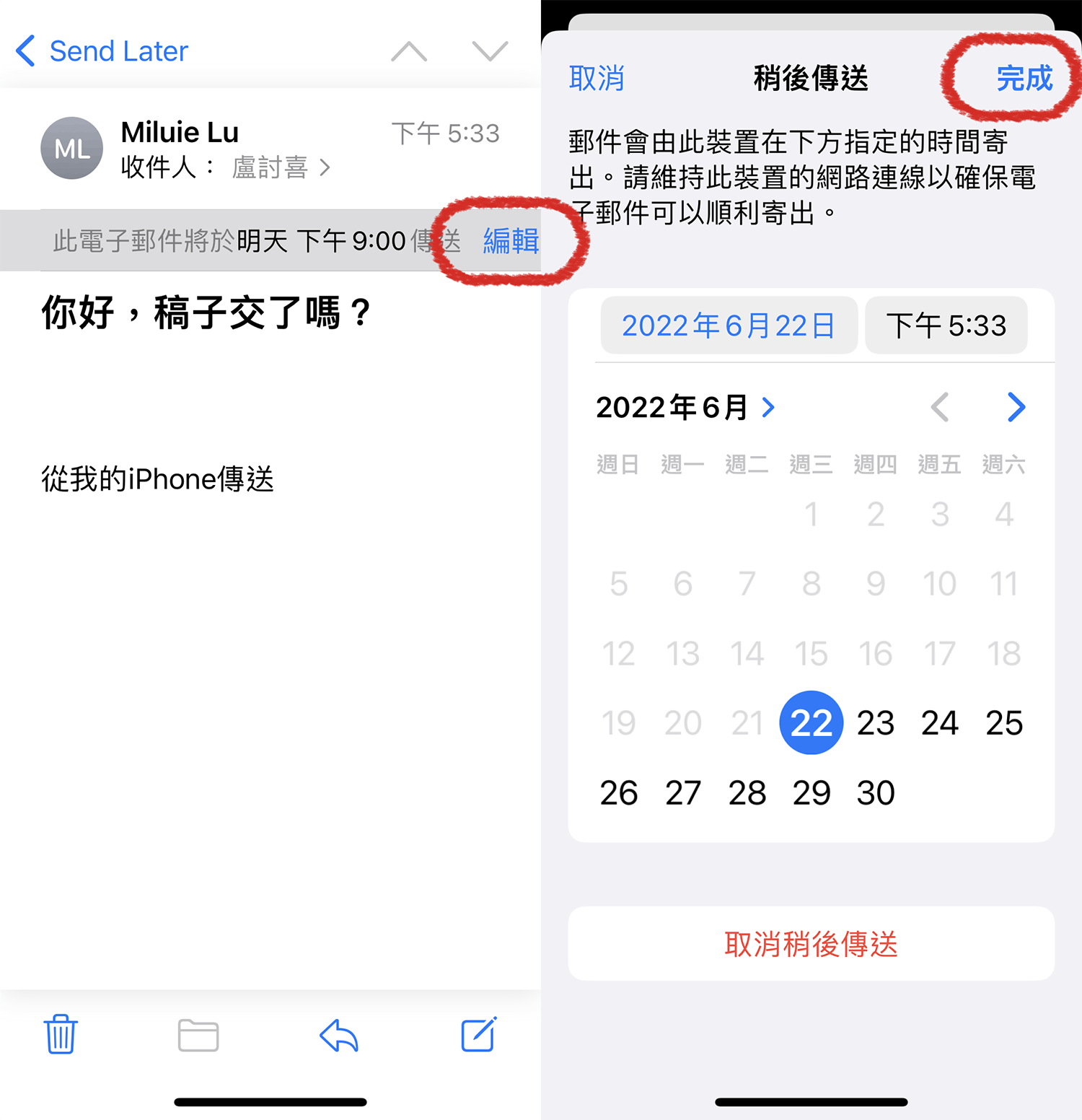Select June 30 on the calendar
This screenshot has width=1082, height=1120.
click(875, 793)
